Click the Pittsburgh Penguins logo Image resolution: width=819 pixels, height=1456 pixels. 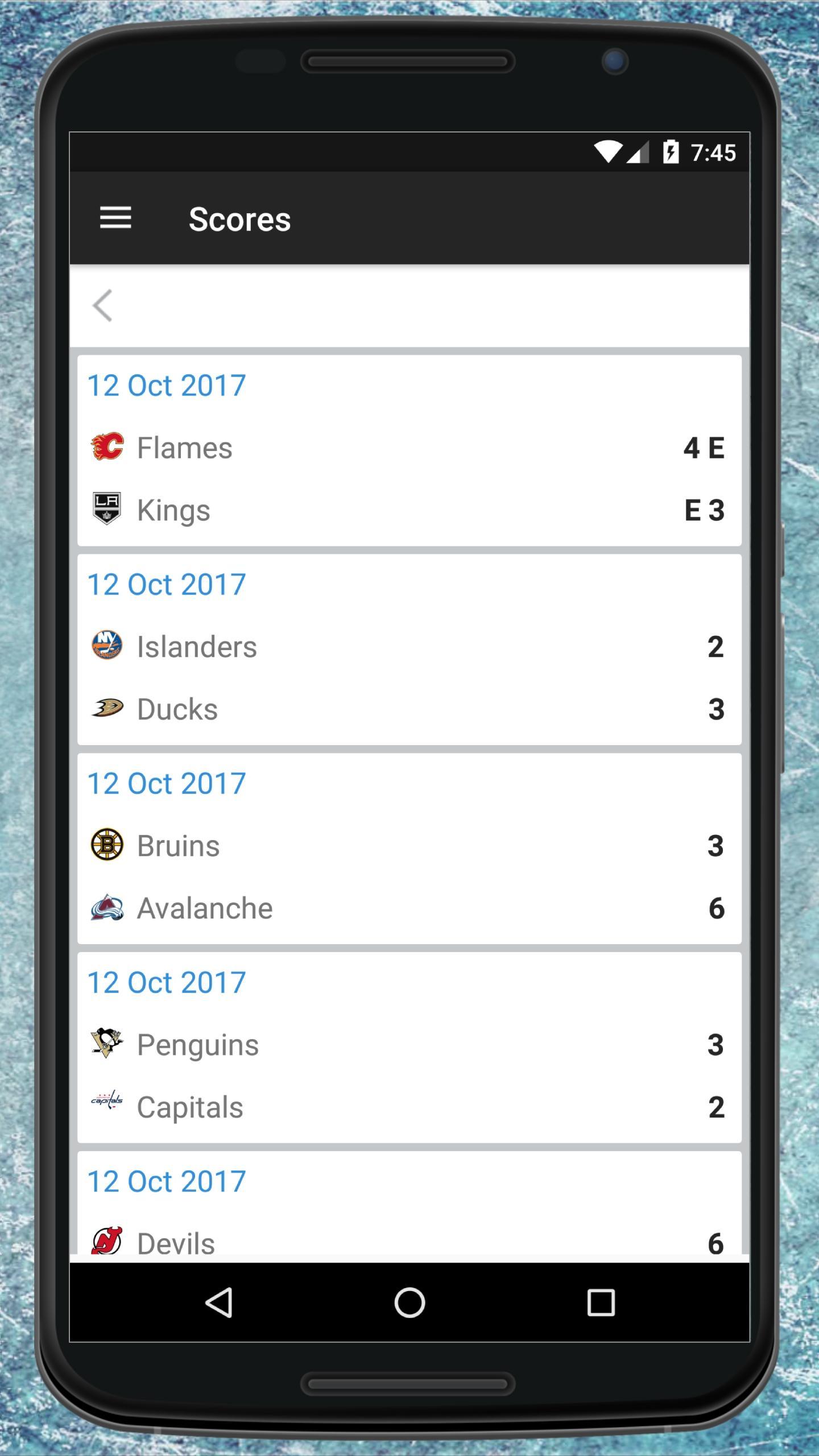(x=109, y=1044)
